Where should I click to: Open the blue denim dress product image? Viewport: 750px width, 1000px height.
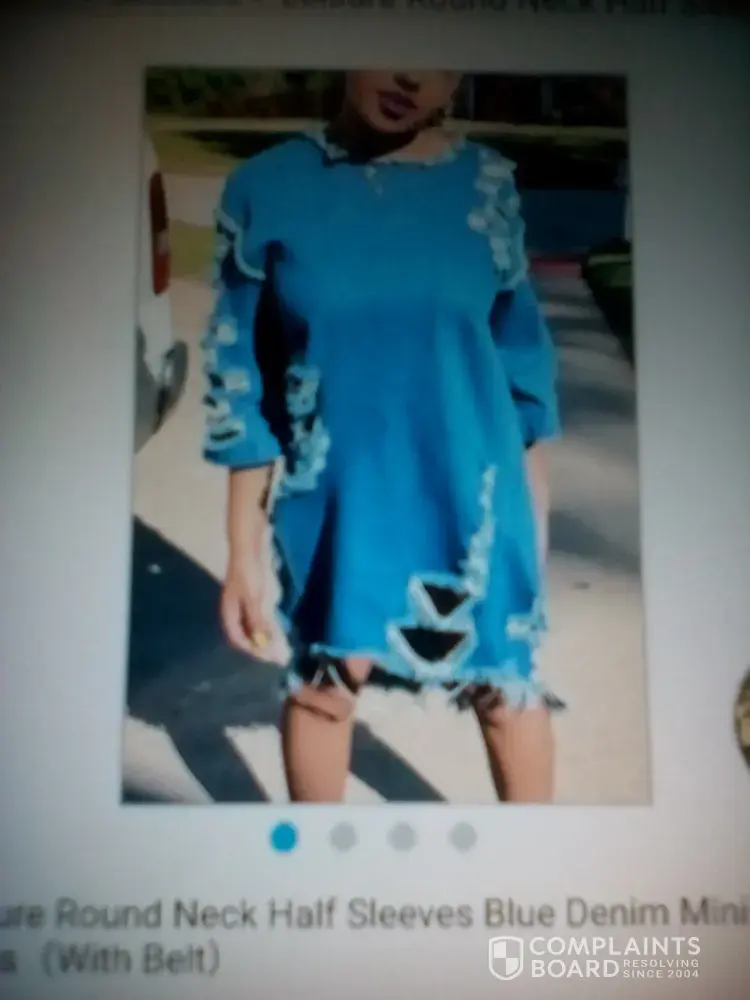(385, 435)
